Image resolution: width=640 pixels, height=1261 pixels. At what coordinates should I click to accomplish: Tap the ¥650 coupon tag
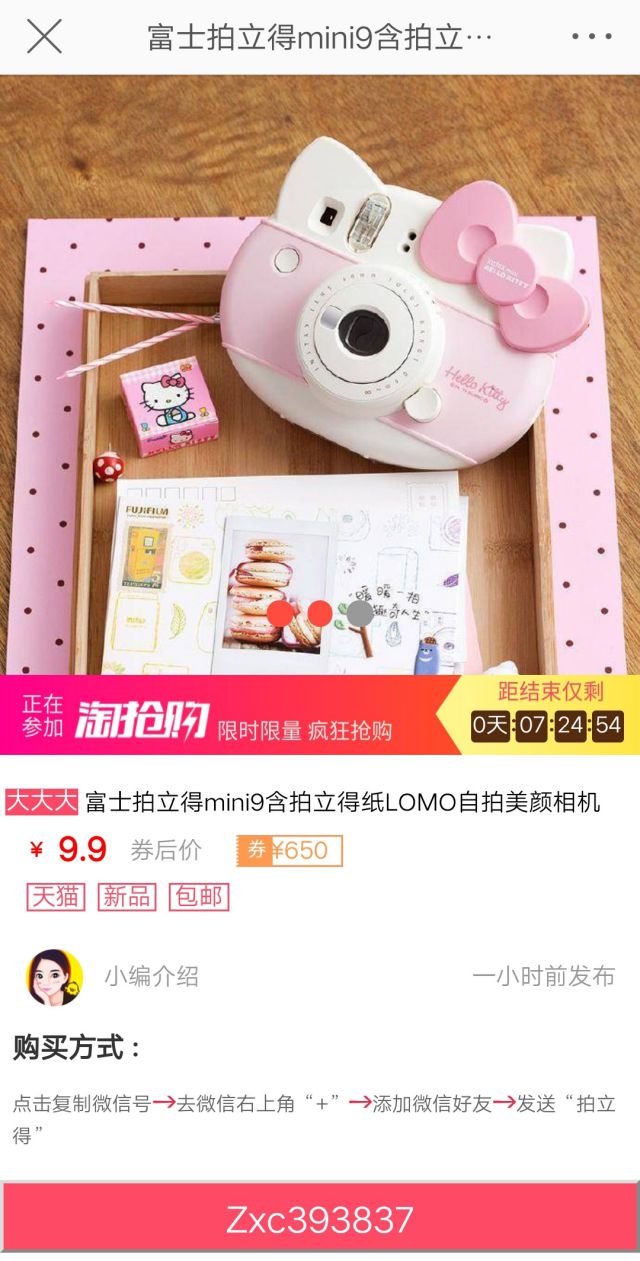click(x=290, y=850)
